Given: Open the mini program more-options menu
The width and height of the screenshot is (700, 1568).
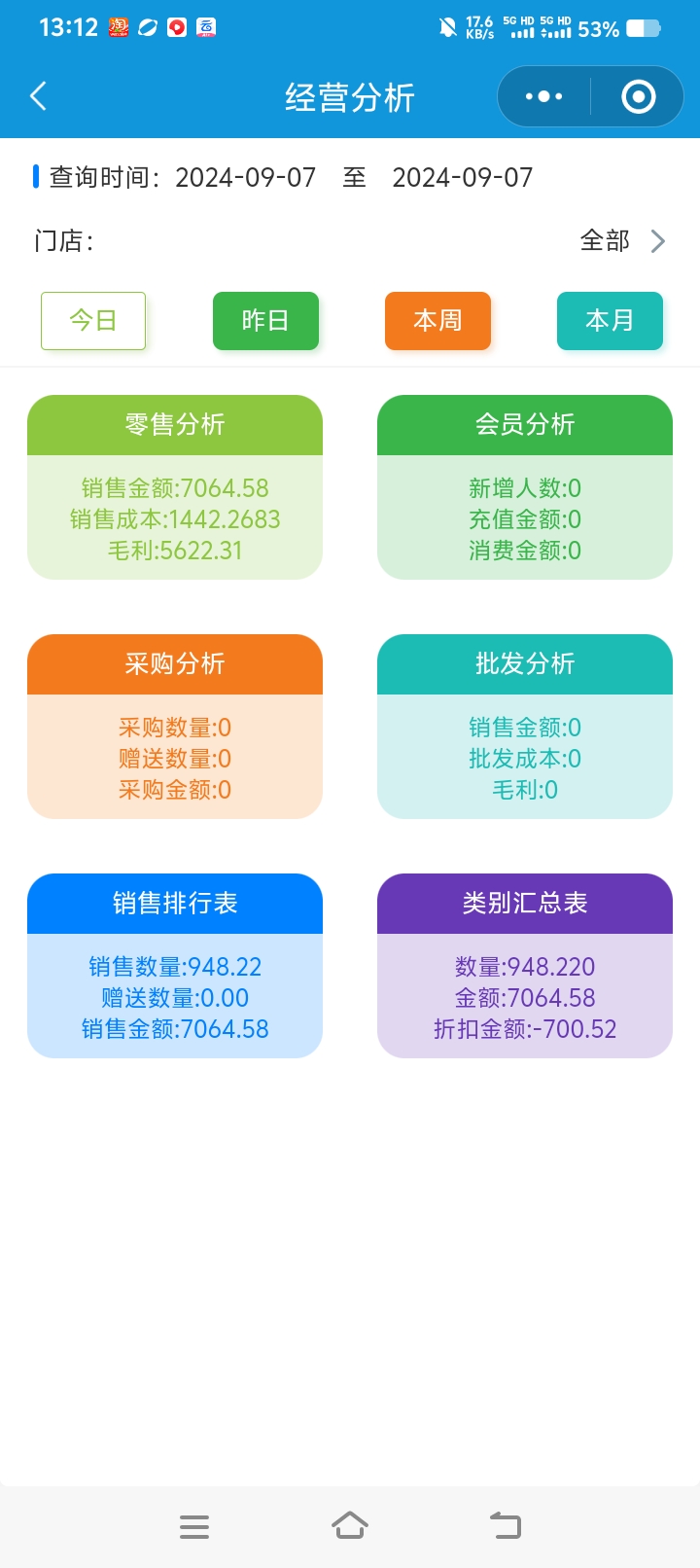Looking at the screenshot, I should pyautogui.click(x=543, y=96).
